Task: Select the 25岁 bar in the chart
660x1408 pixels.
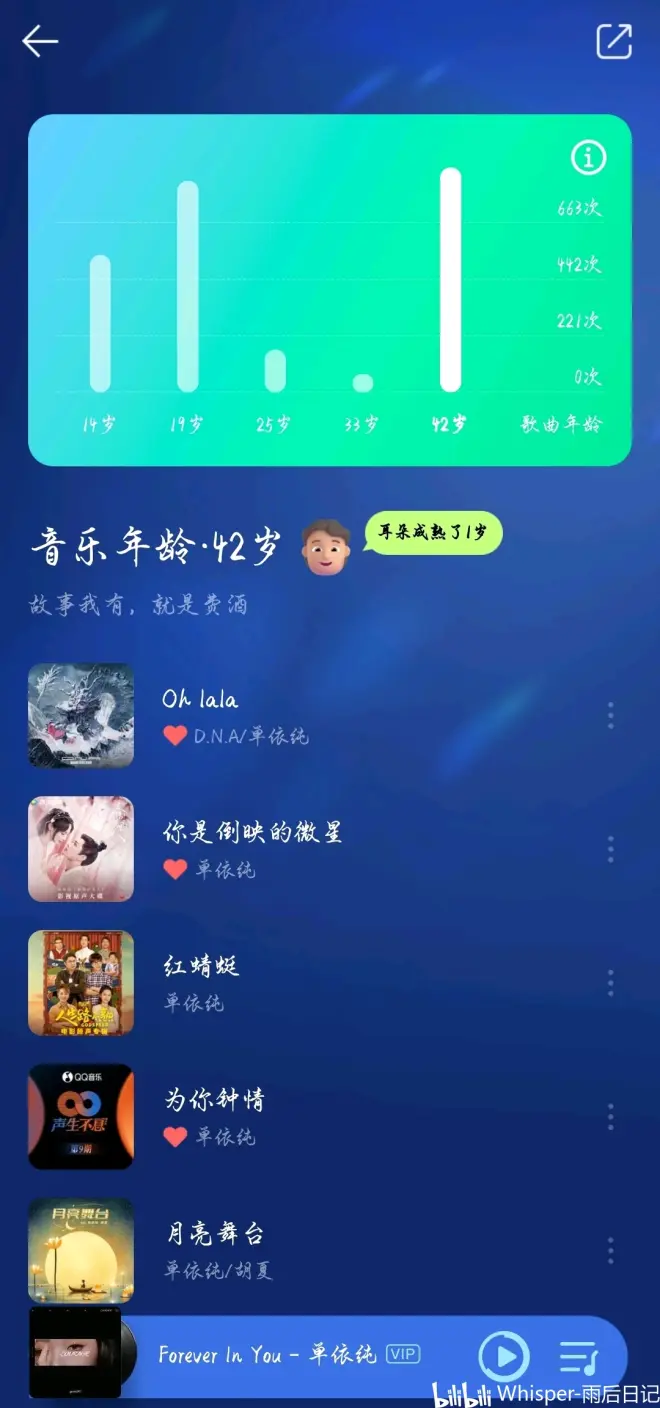Action: point(274,370)
